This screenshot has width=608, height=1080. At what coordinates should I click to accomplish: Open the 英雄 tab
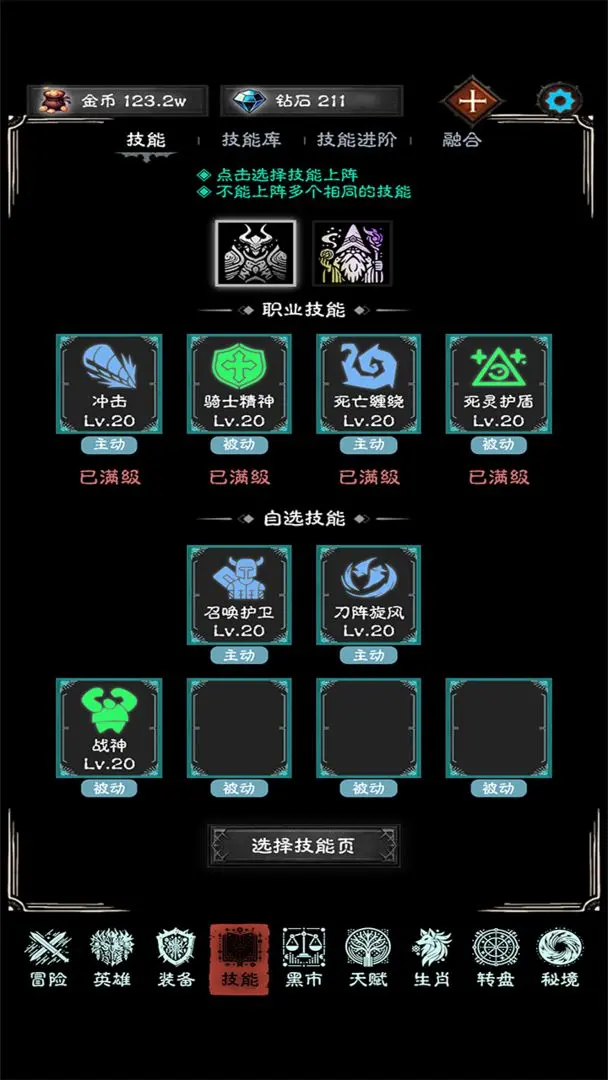[x=111, y=959]
